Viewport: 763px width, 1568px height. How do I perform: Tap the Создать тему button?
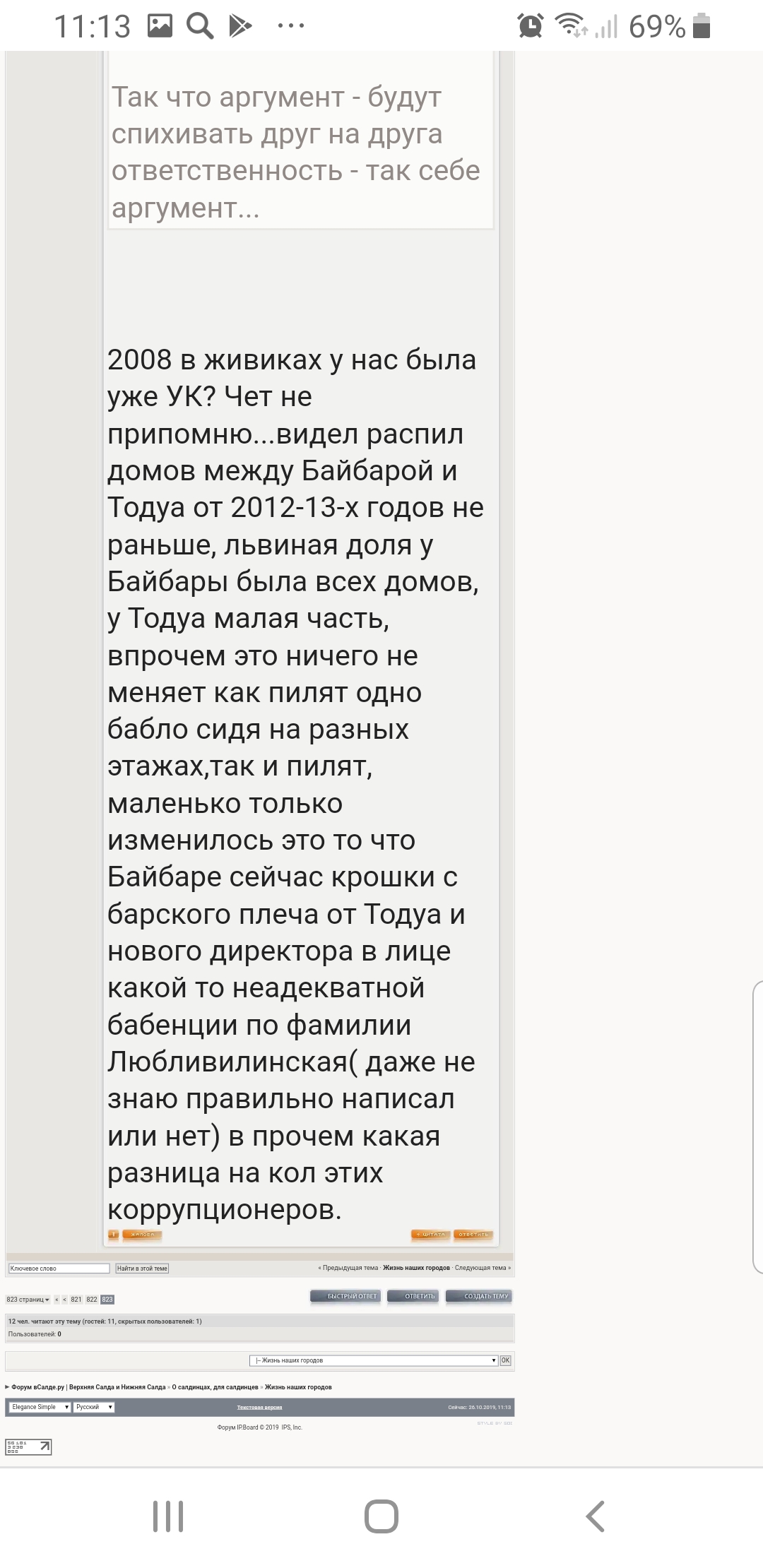478,1296
